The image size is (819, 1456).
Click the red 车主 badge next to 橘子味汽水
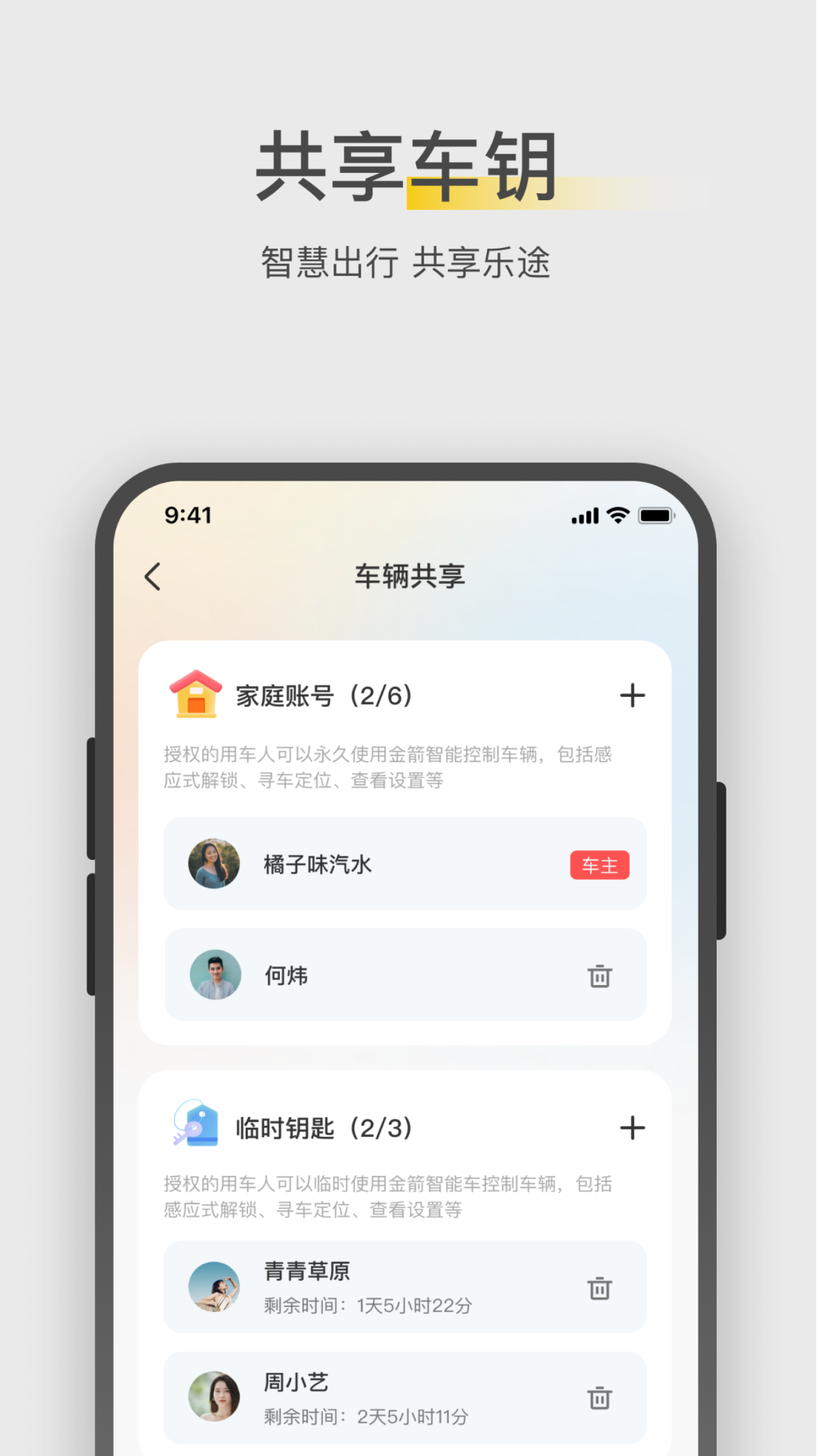(x=599, y=864)
